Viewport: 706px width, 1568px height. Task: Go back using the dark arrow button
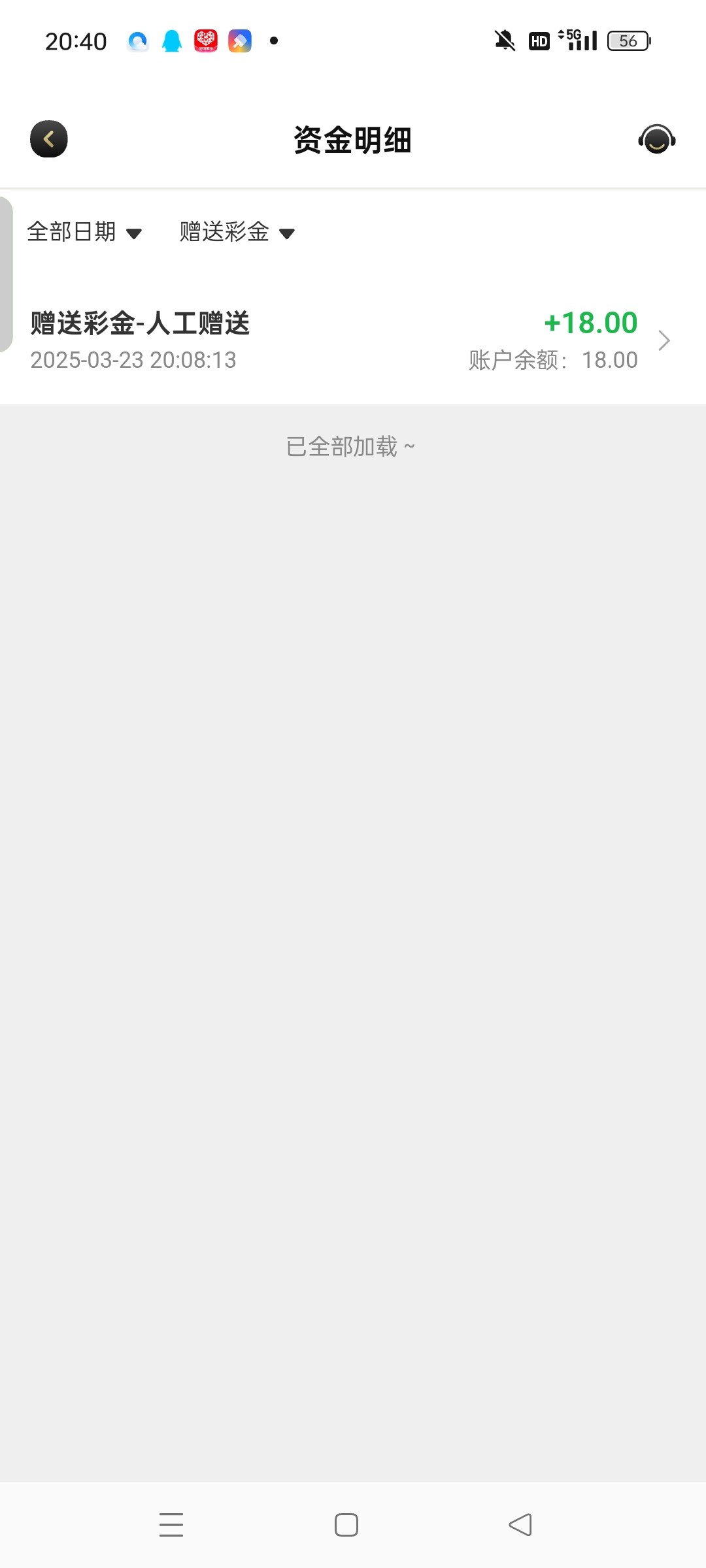[x=49, y=139]
